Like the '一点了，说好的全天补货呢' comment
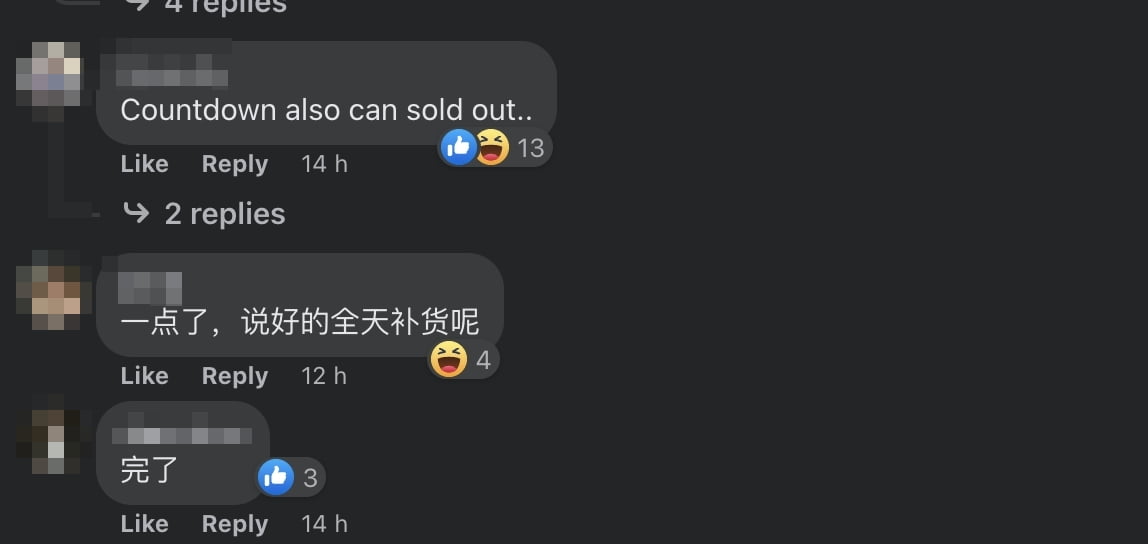Screen dimensions: 1148x544 coord(144,376)
